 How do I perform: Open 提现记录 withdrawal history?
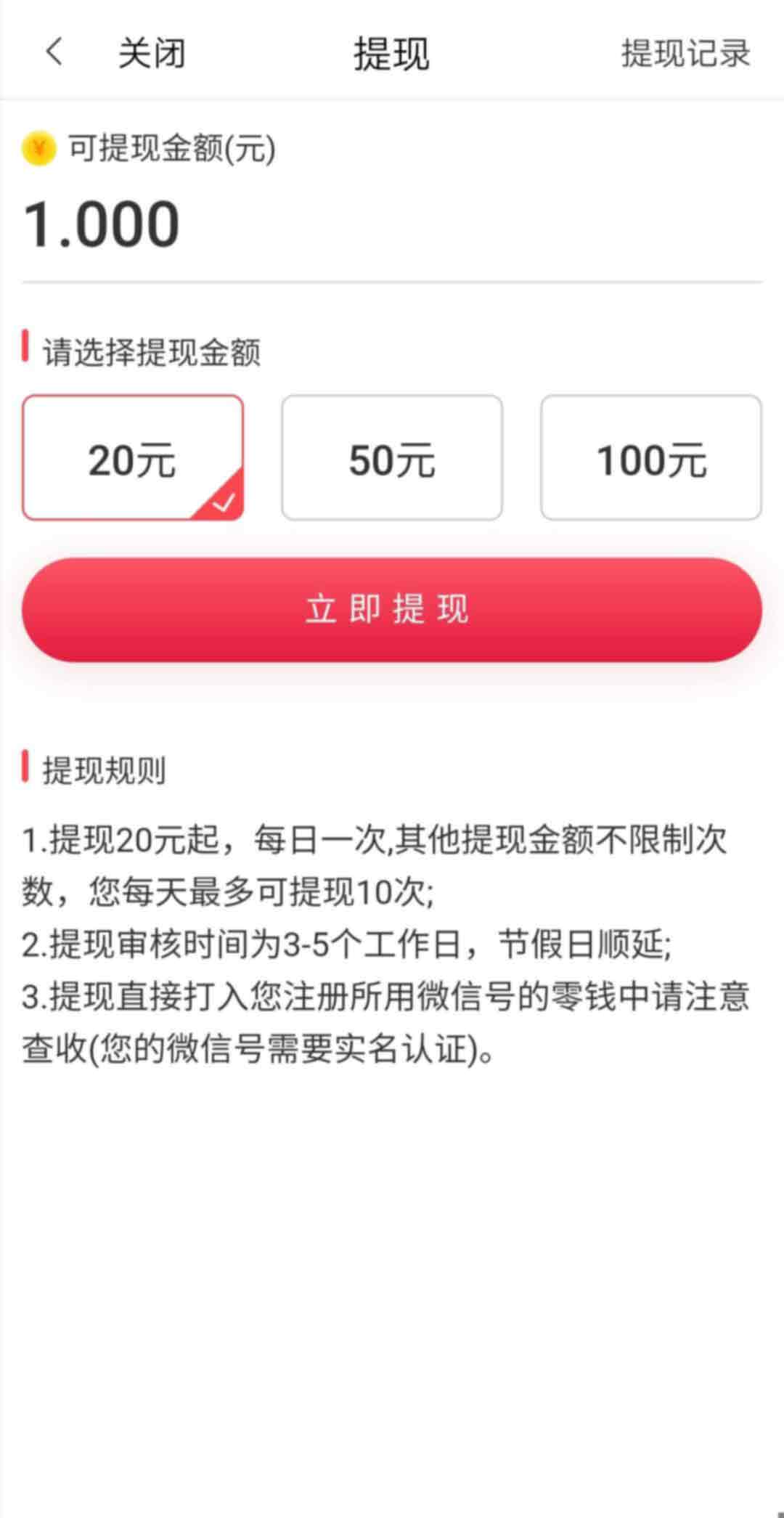(x=685, y=53)
